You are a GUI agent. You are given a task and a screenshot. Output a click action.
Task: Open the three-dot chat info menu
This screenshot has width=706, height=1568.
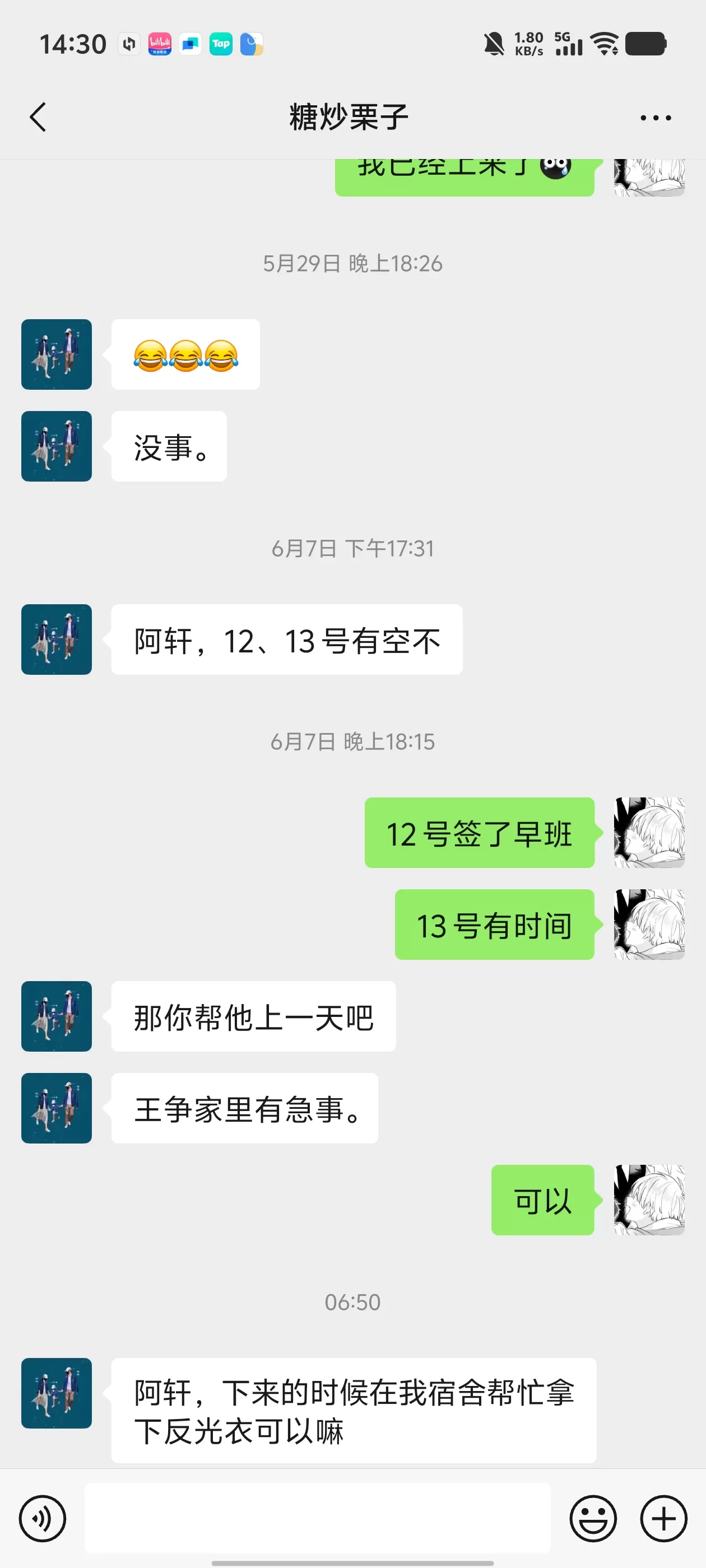[656, 118]
